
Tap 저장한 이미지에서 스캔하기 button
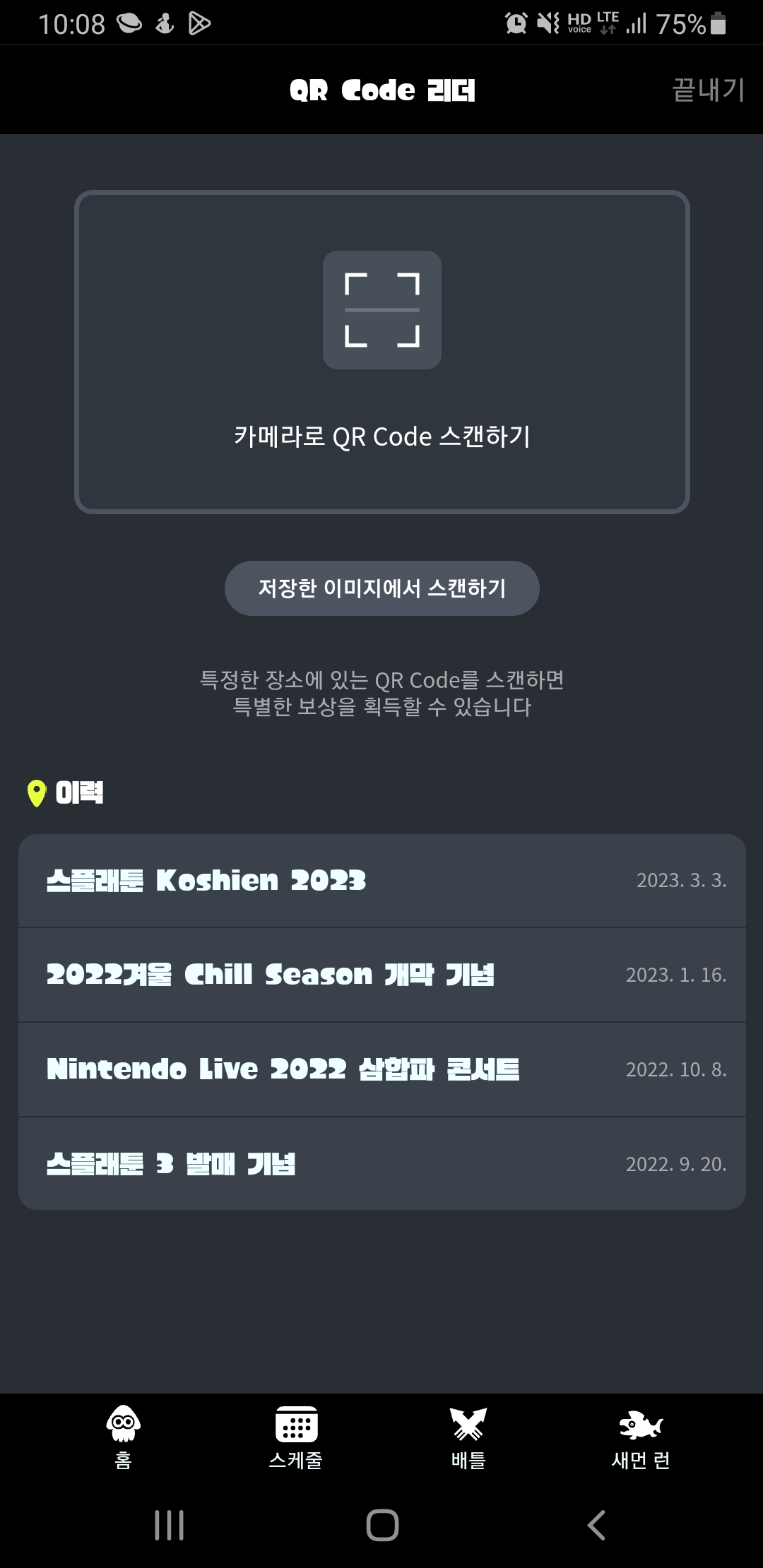pos(381,588)
